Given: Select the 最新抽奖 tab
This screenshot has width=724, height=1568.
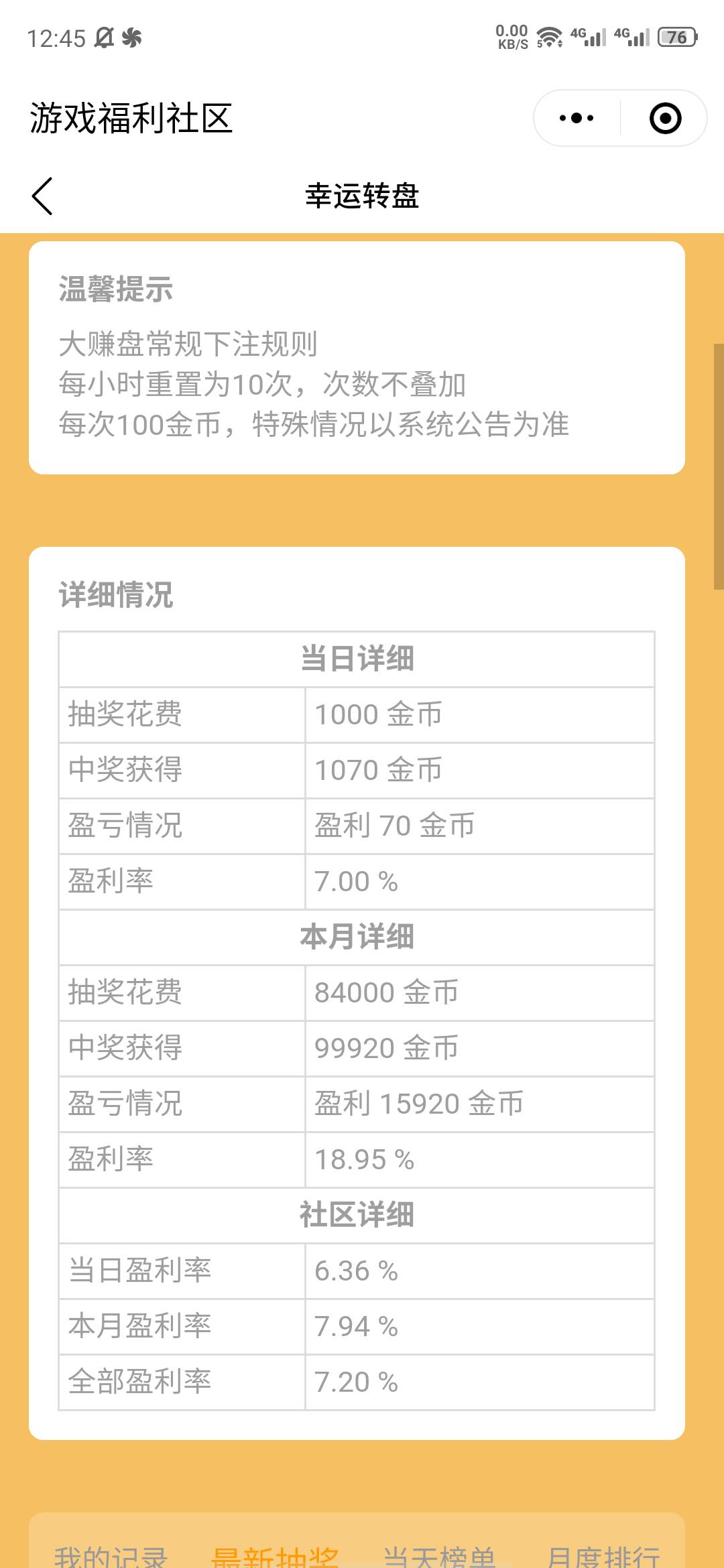Looking at the screenshot, I should pyautogui.click(x=275, y=1556).
